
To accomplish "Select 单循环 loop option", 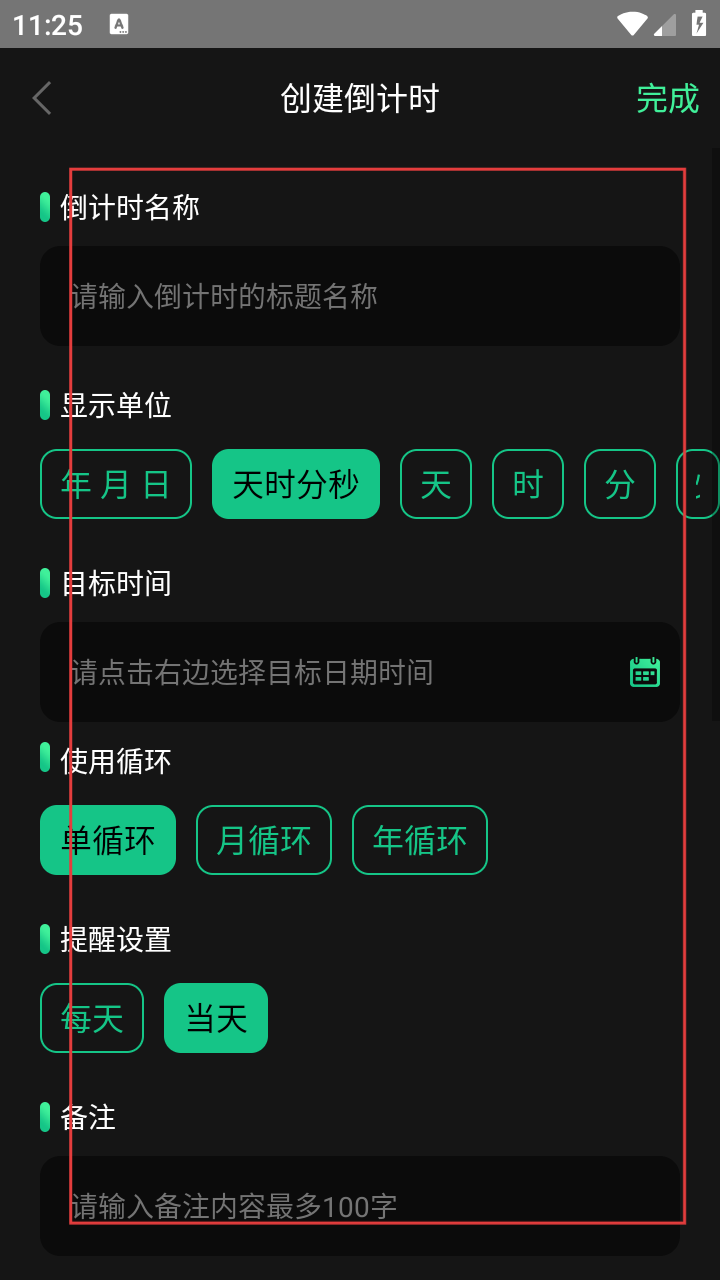I will tap(108, 840).
